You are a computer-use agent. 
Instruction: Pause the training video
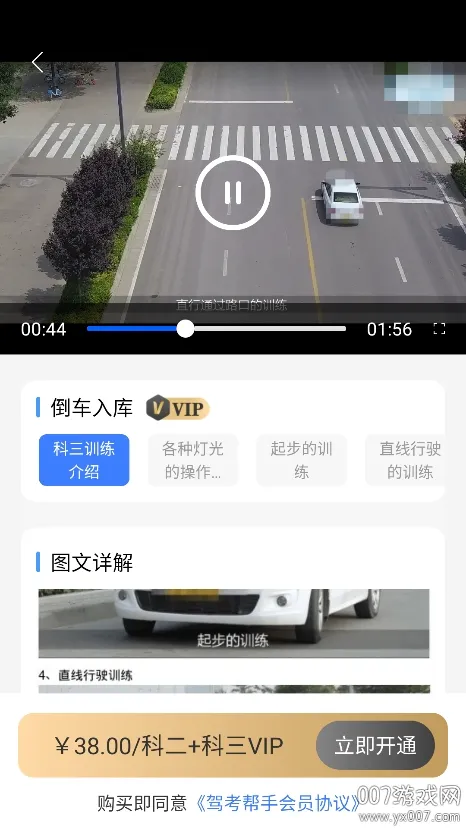pos(233,193)
